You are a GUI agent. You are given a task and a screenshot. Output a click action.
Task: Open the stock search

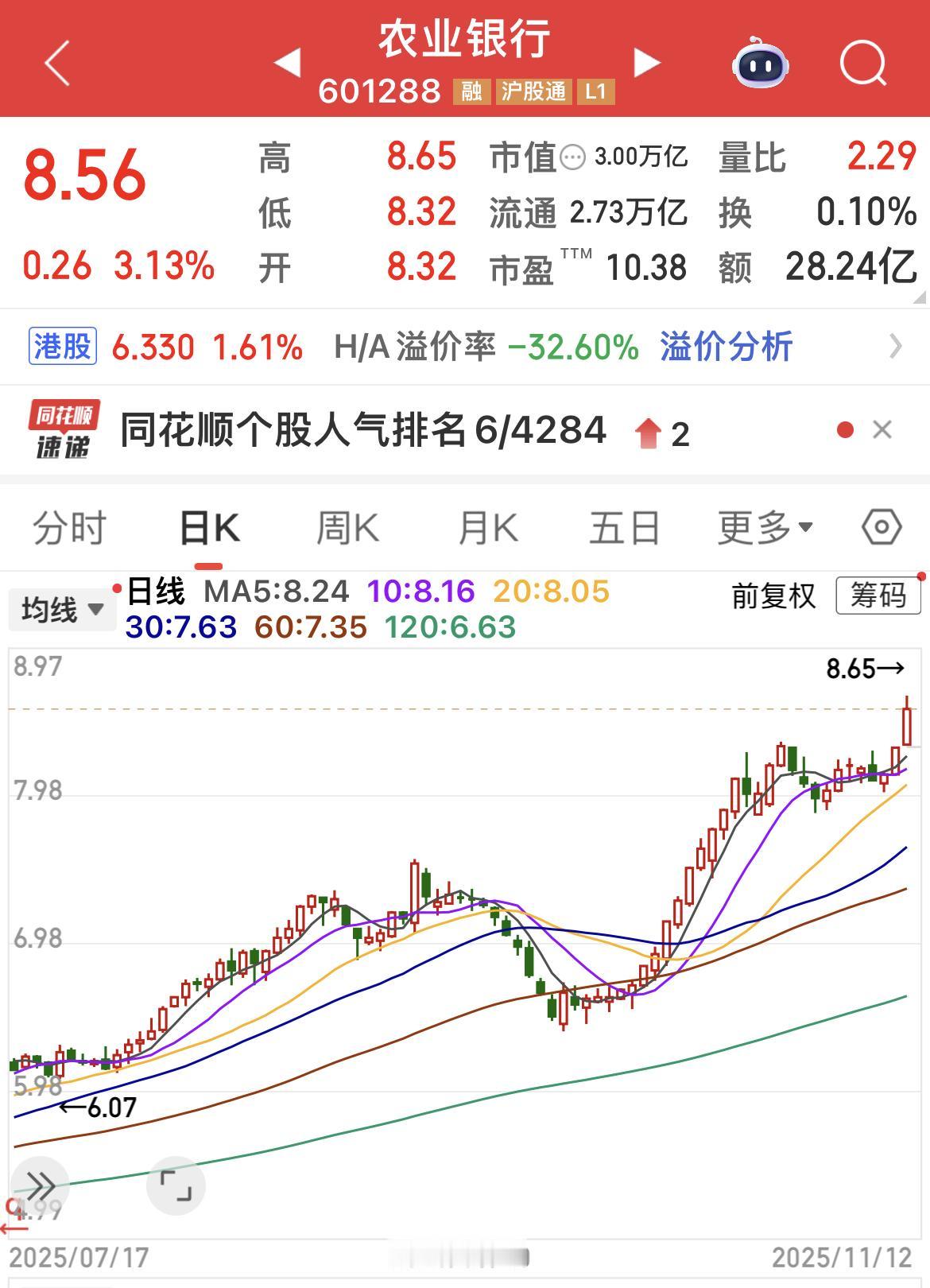863,64
